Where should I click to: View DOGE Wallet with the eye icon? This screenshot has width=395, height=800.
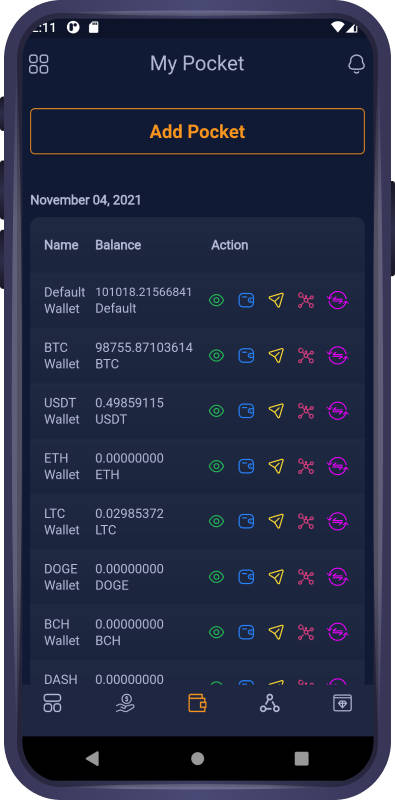coord(216,577)
